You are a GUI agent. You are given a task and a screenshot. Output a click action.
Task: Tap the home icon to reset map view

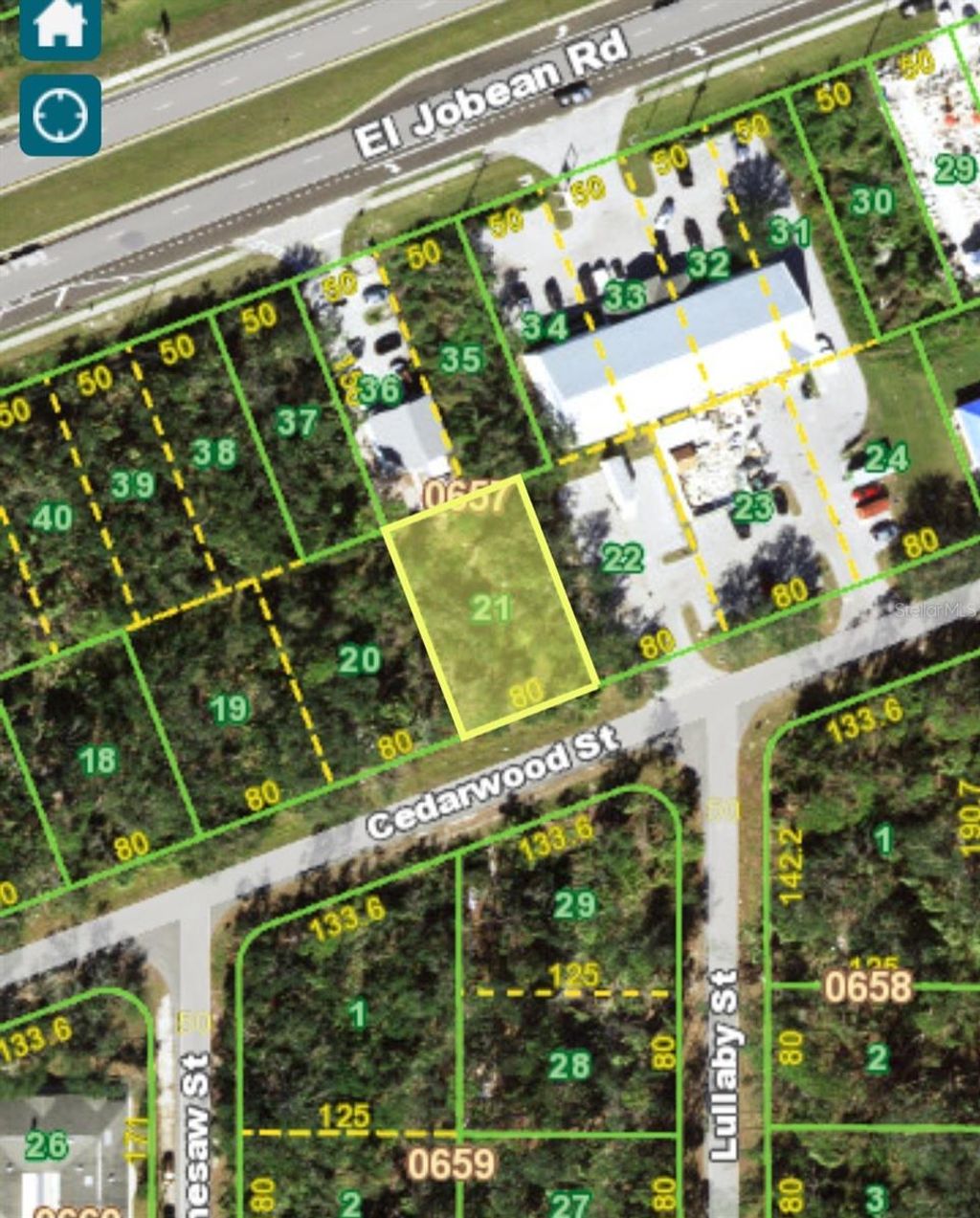[x=60, y=26]
